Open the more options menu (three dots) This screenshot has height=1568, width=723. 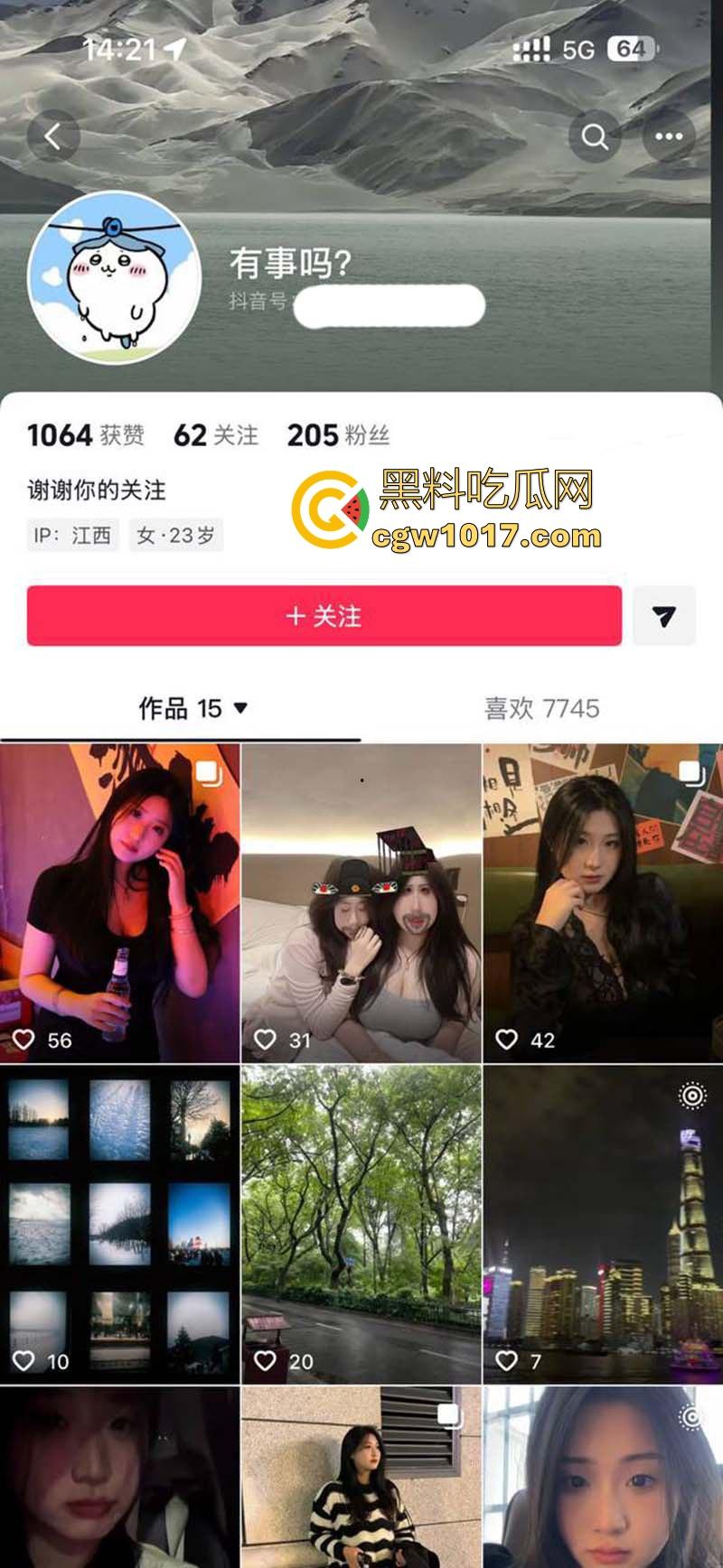tap(667, 135)
